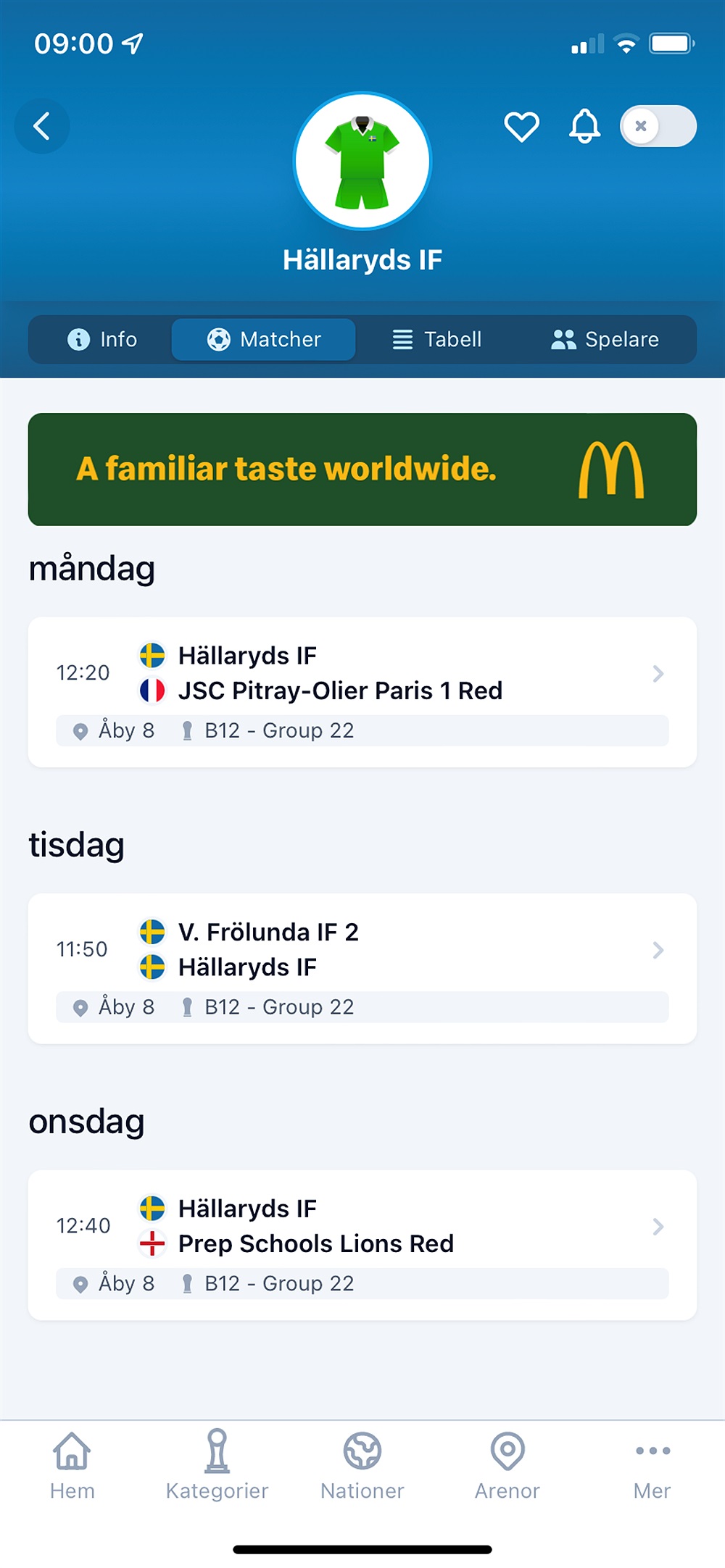The image size is (725, 1568).
Task: Switch to the Nationer tab
Action: click(362, 1465)
